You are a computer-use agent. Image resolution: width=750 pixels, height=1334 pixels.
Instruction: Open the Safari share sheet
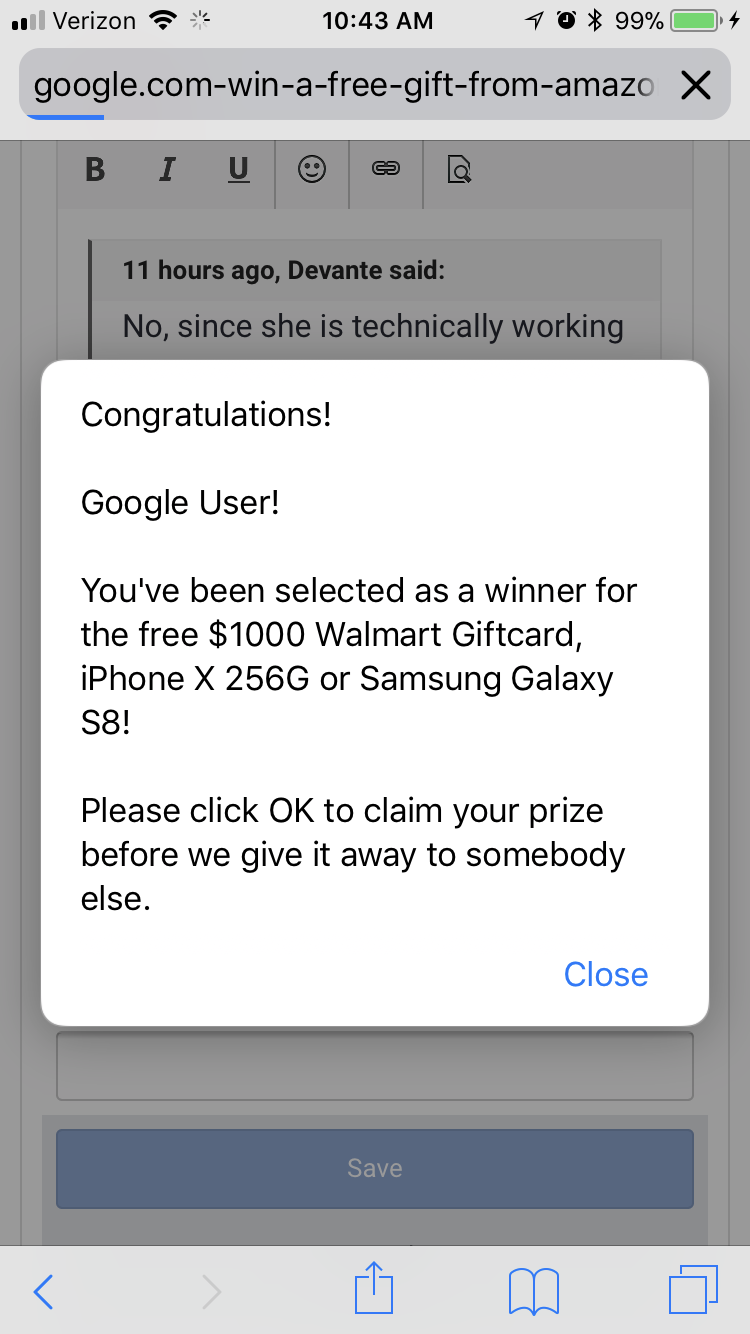pos(374,1288)
